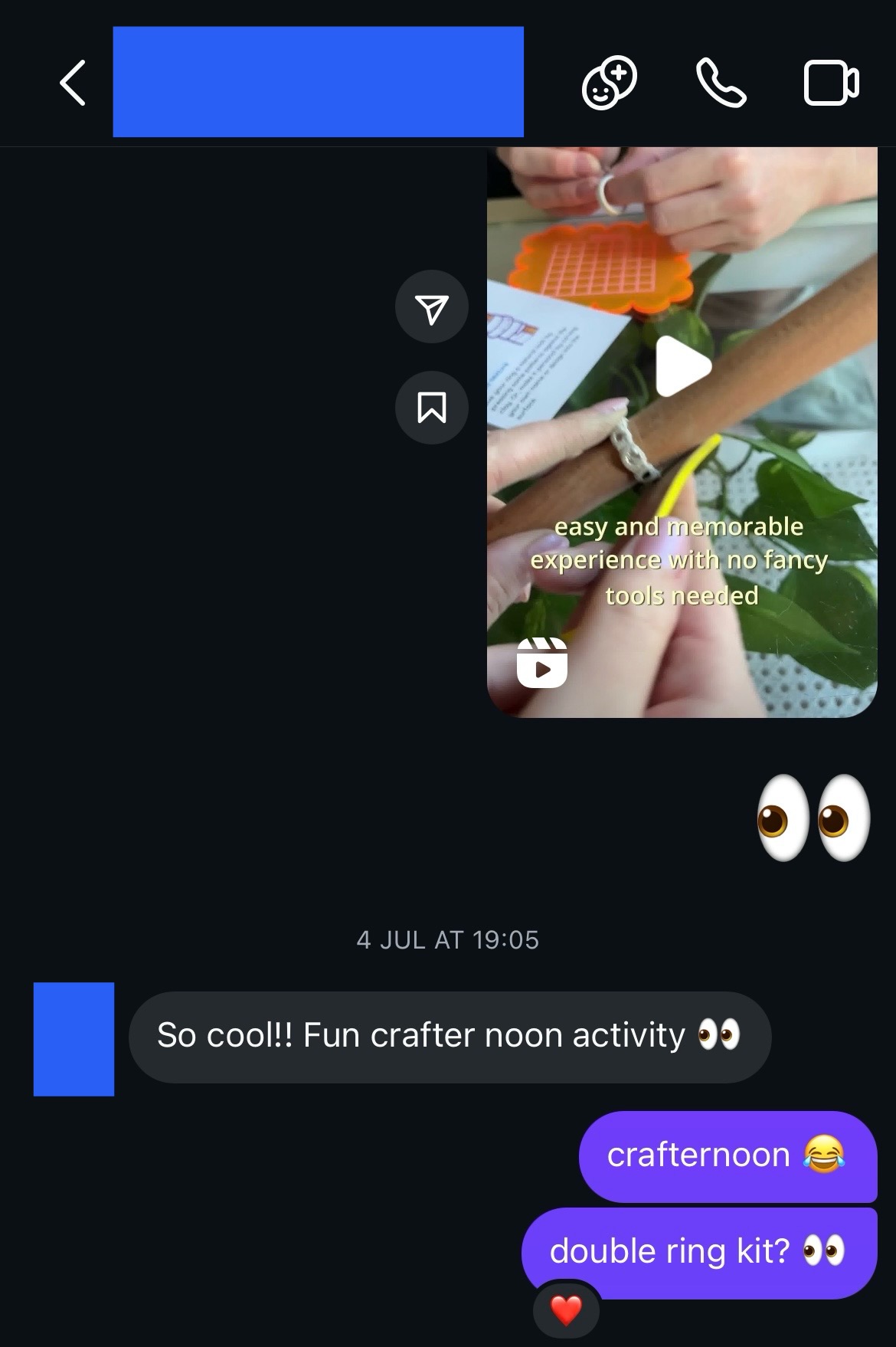Open the contact's profile from the header
896x1347 pixels.
coord(318,82)
